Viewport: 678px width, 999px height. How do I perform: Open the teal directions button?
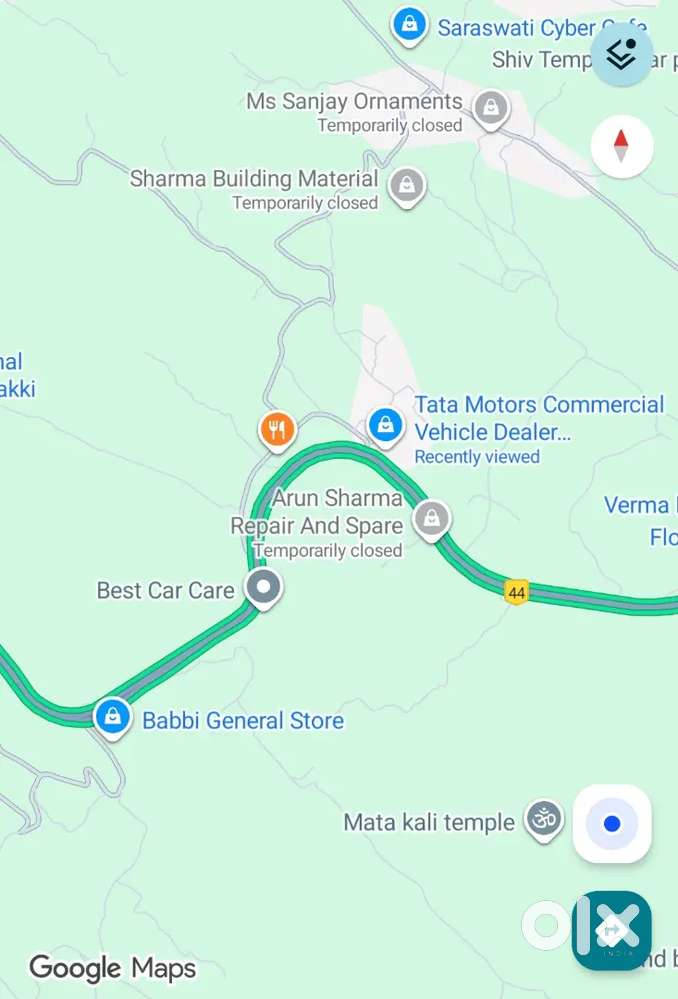(612, 930)
